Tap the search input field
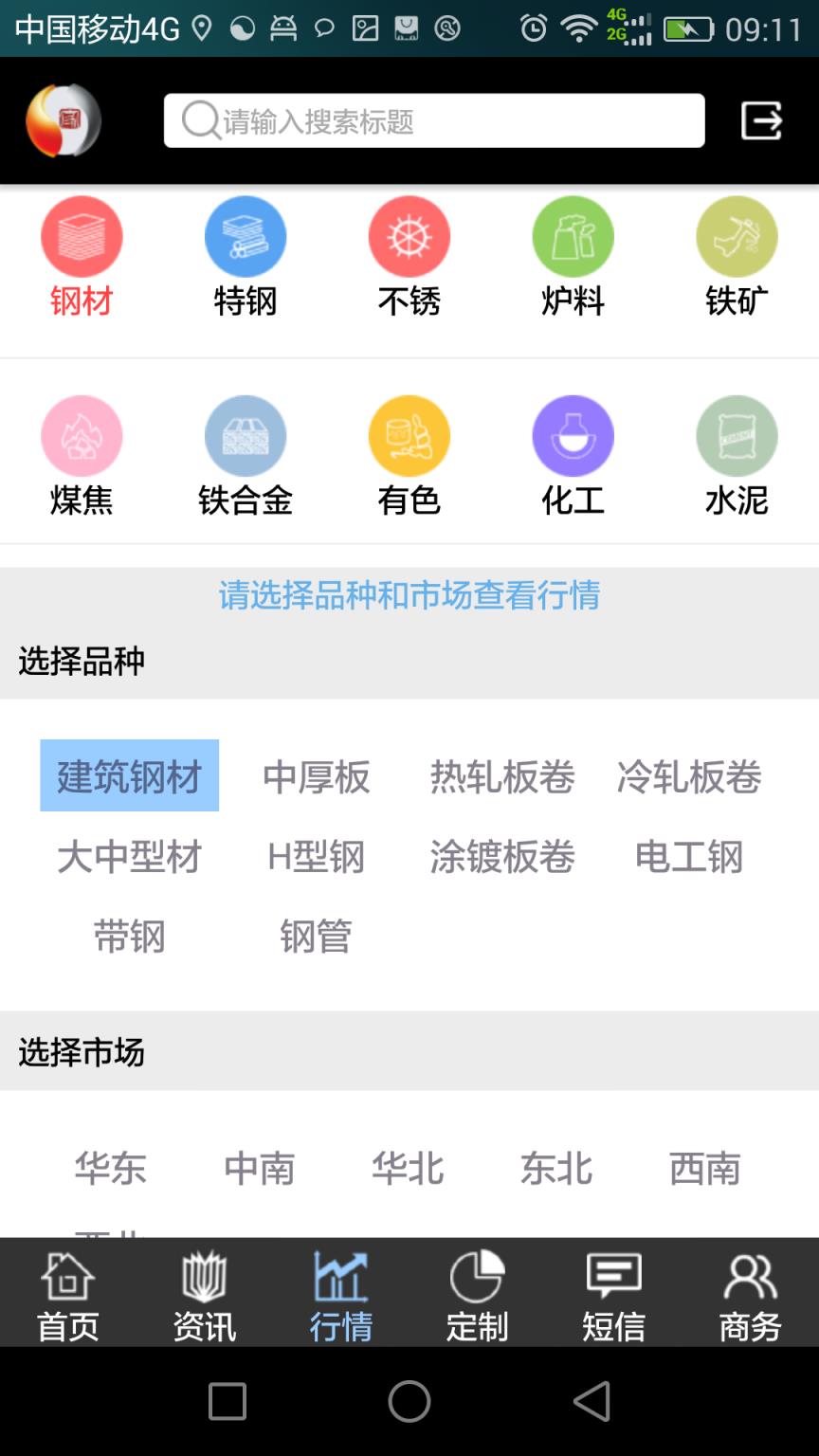Image resolution: width=819 pixels, height=1456 pixels. [434, 120]
